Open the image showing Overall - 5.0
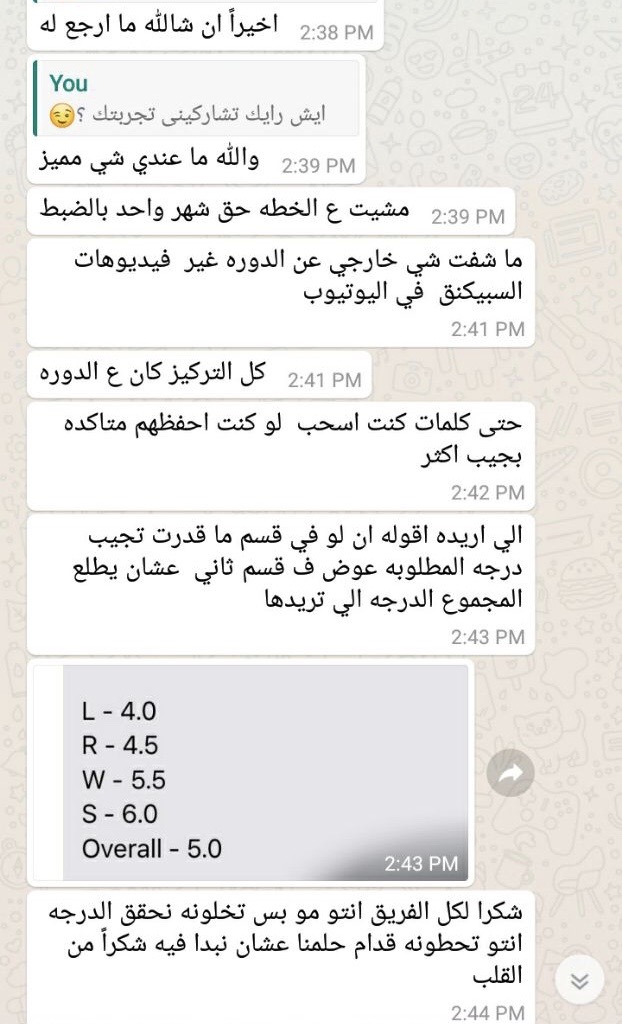Screen dimensions: 622x1024 (265, 772)
